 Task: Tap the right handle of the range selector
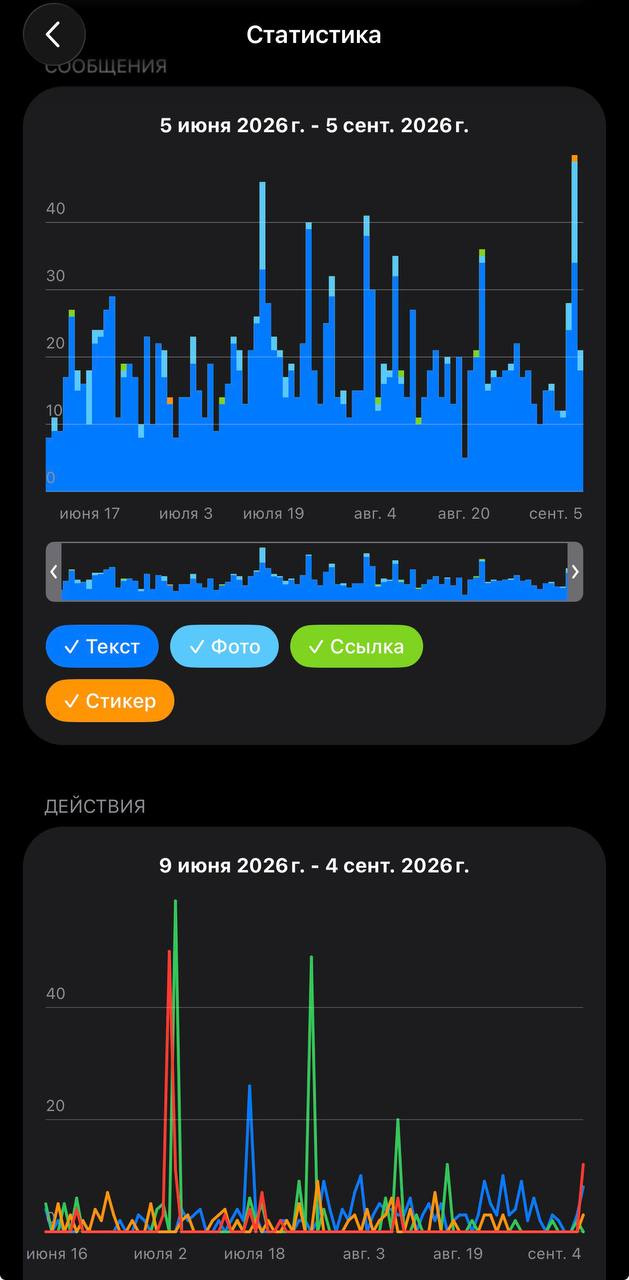575,572
